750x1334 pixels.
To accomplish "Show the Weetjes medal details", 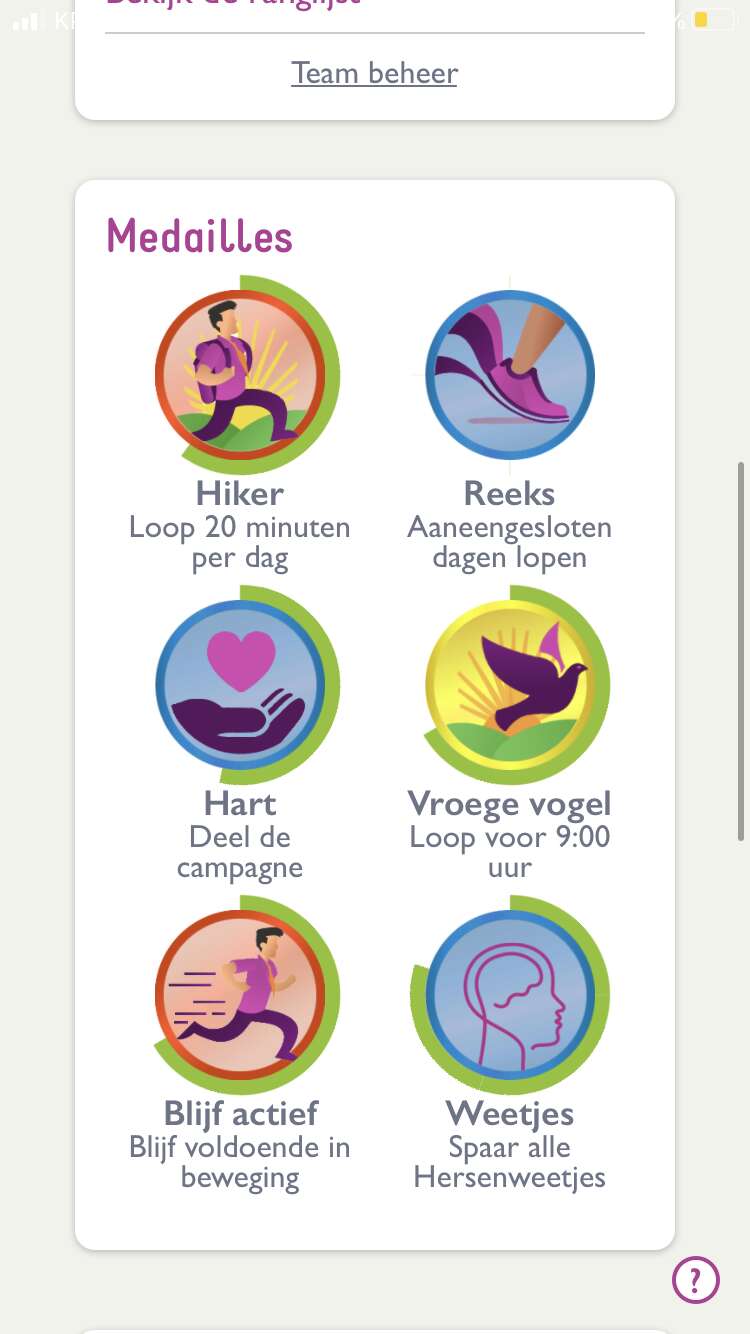I will (x=510, y=995).
